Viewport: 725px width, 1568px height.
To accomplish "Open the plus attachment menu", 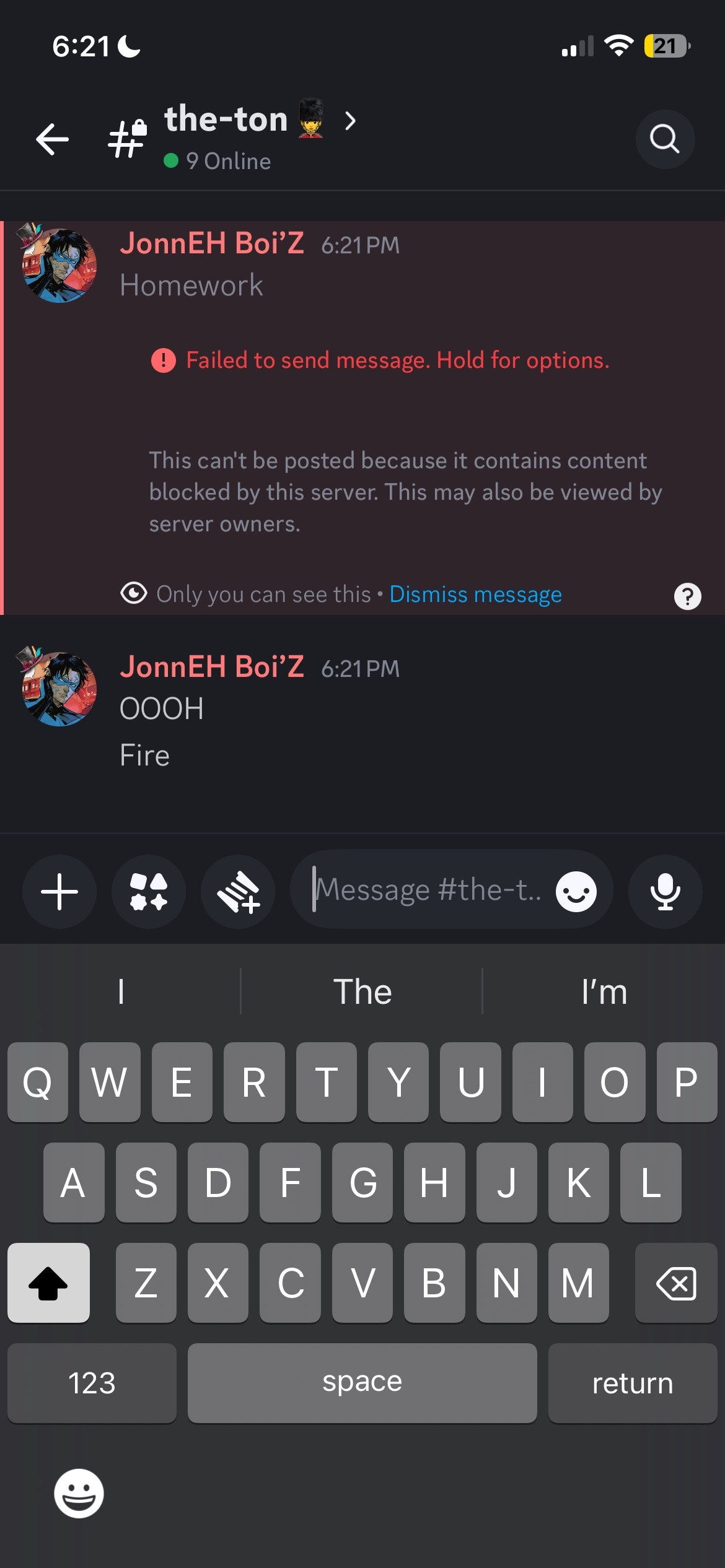I will (59, 892).
